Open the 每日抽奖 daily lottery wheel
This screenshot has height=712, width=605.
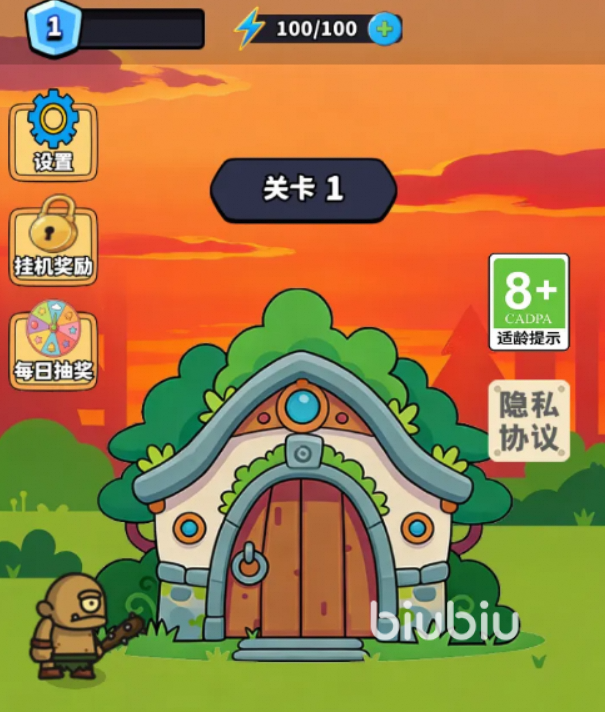coord(53,345)
